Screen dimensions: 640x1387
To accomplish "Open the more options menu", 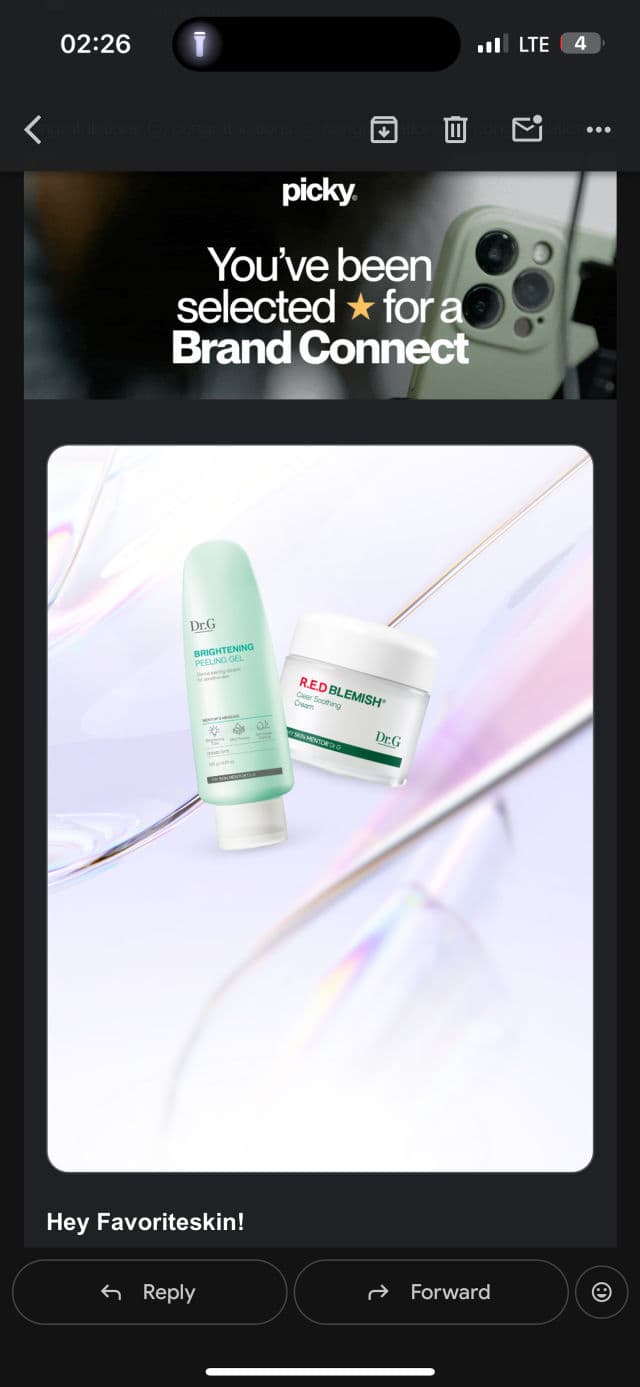I will [x=598, y=129].
